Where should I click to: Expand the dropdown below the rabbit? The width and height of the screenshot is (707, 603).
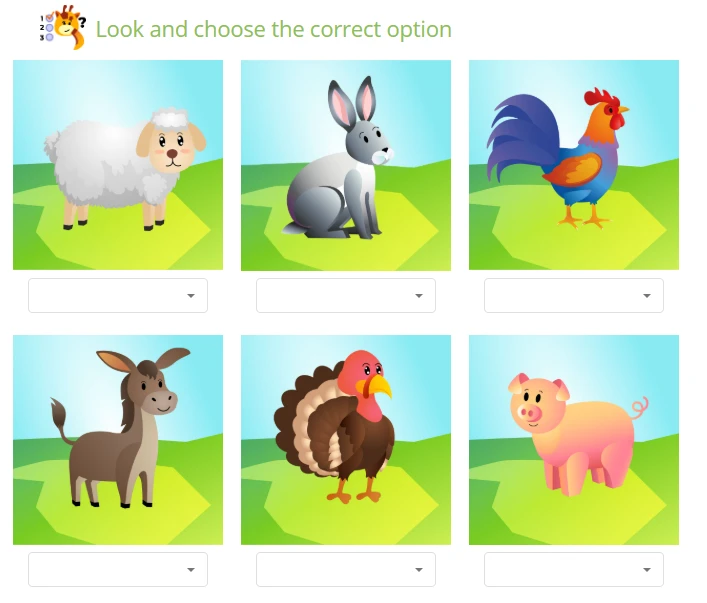coord(346,296)
